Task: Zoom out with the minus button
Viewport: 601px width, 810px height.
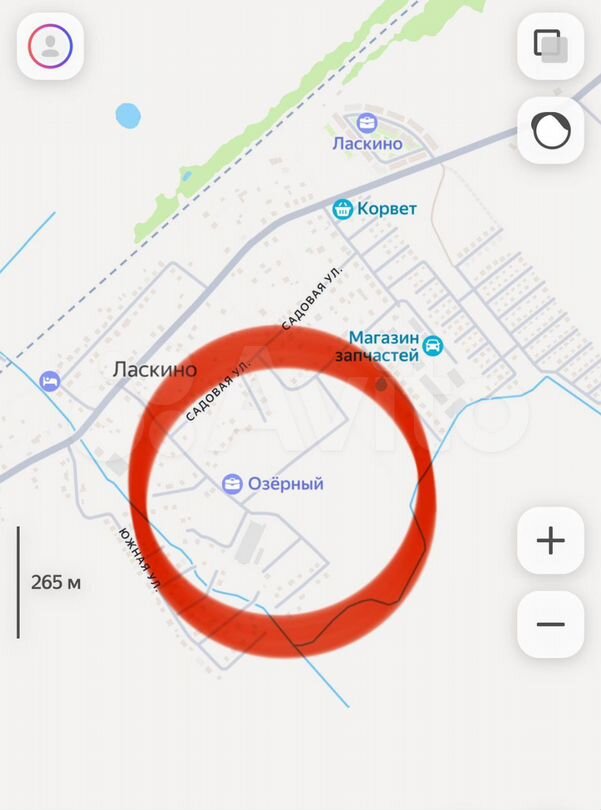Action: click(x=550, y=625)
